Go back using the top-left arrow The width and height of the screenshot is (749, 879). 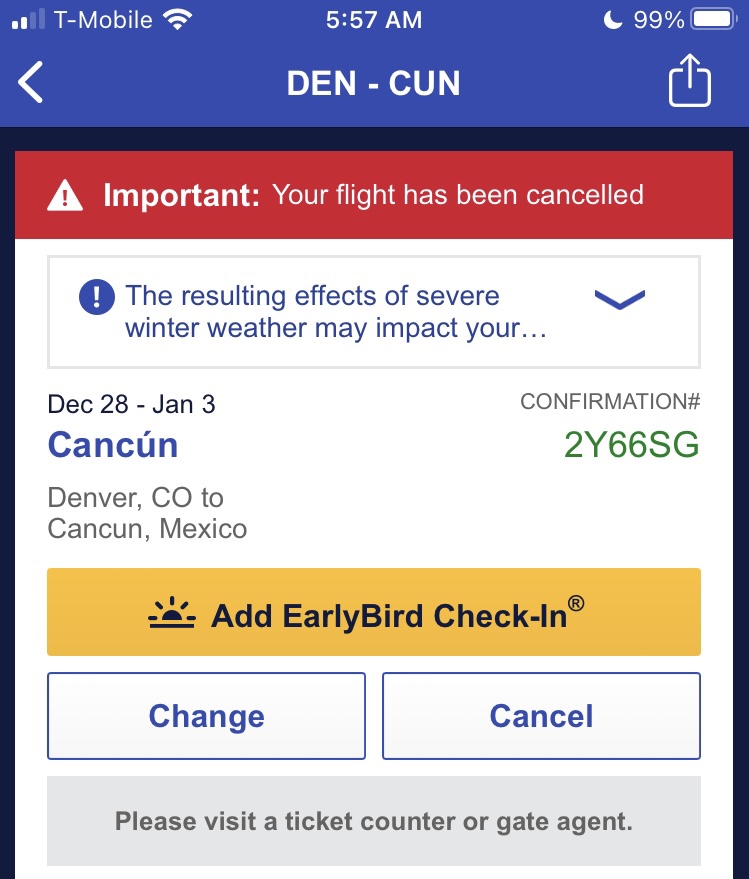coord(32,82)
